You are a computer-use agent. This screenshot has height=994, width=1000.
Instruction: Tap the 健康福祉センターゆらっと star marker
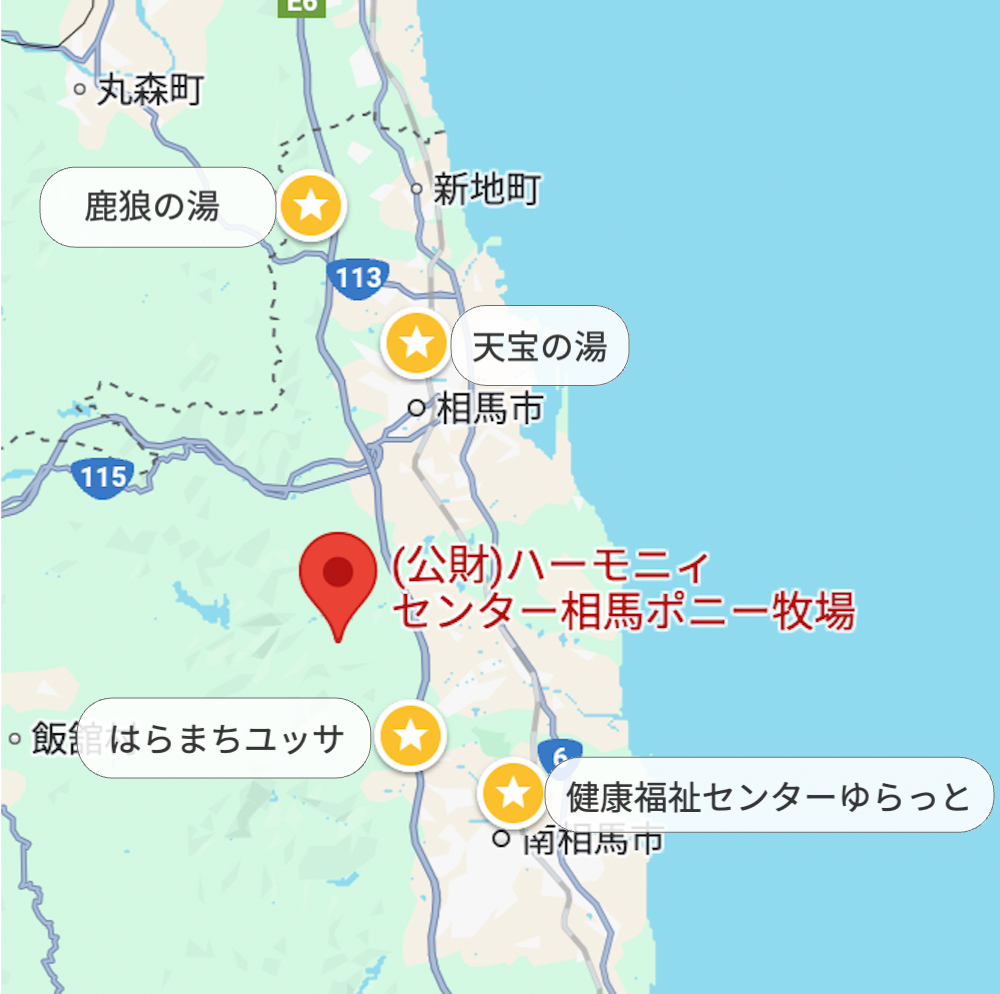coord(513,793)
